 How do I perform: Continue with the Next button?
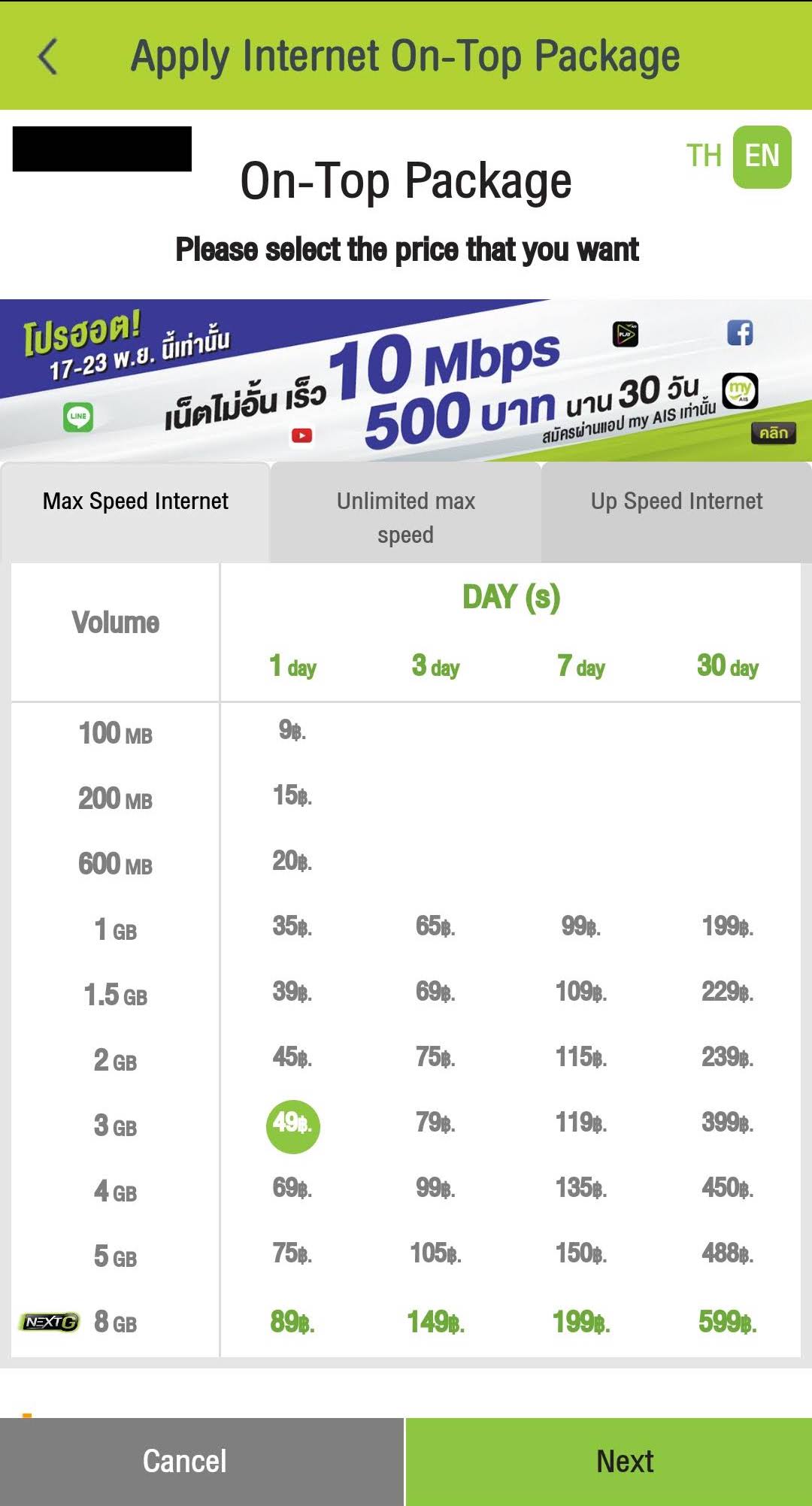pos(624,1461)
